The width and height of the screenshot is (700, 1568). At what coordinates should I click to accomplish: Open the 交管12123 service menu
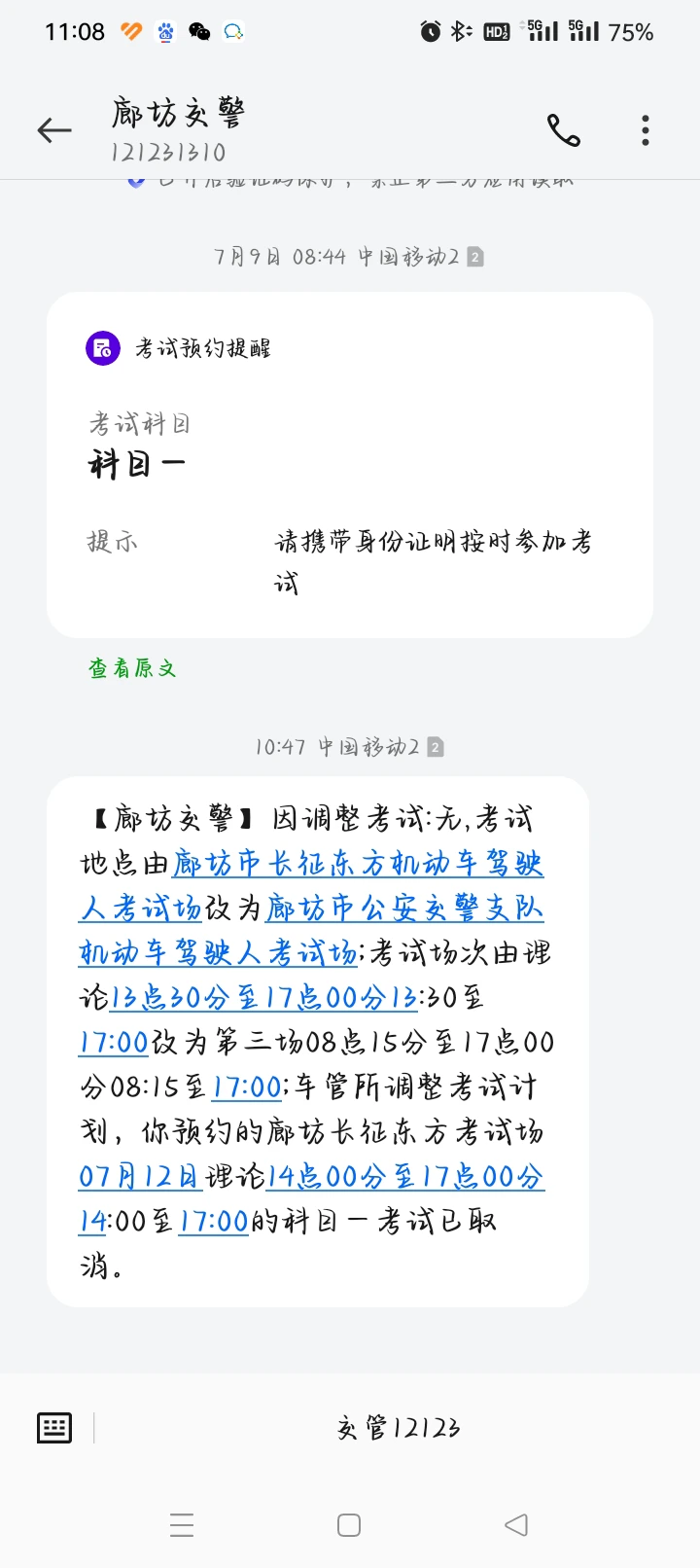click(399, 1428)
